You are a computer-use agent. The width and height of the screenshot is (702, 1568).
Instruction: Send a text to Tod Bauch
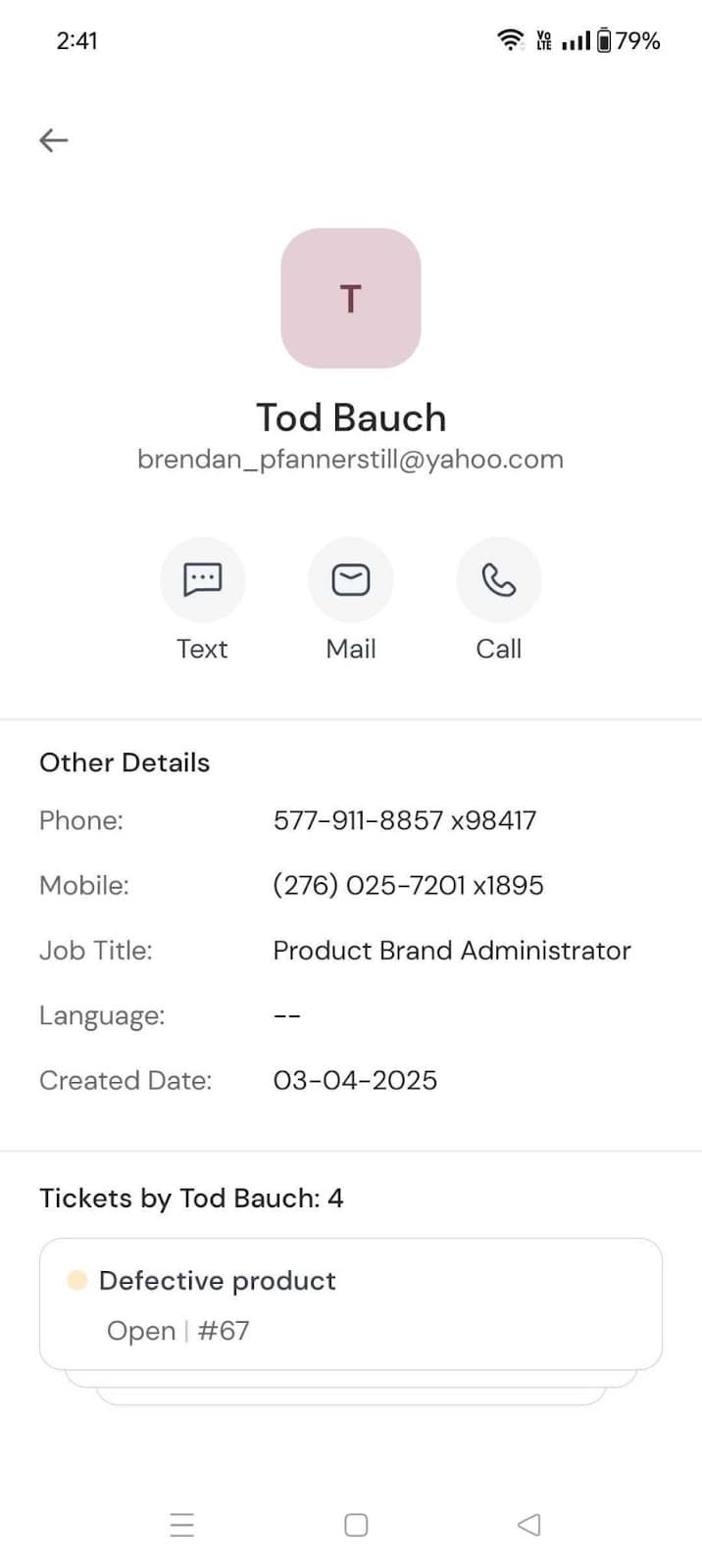tap(202, 580)
